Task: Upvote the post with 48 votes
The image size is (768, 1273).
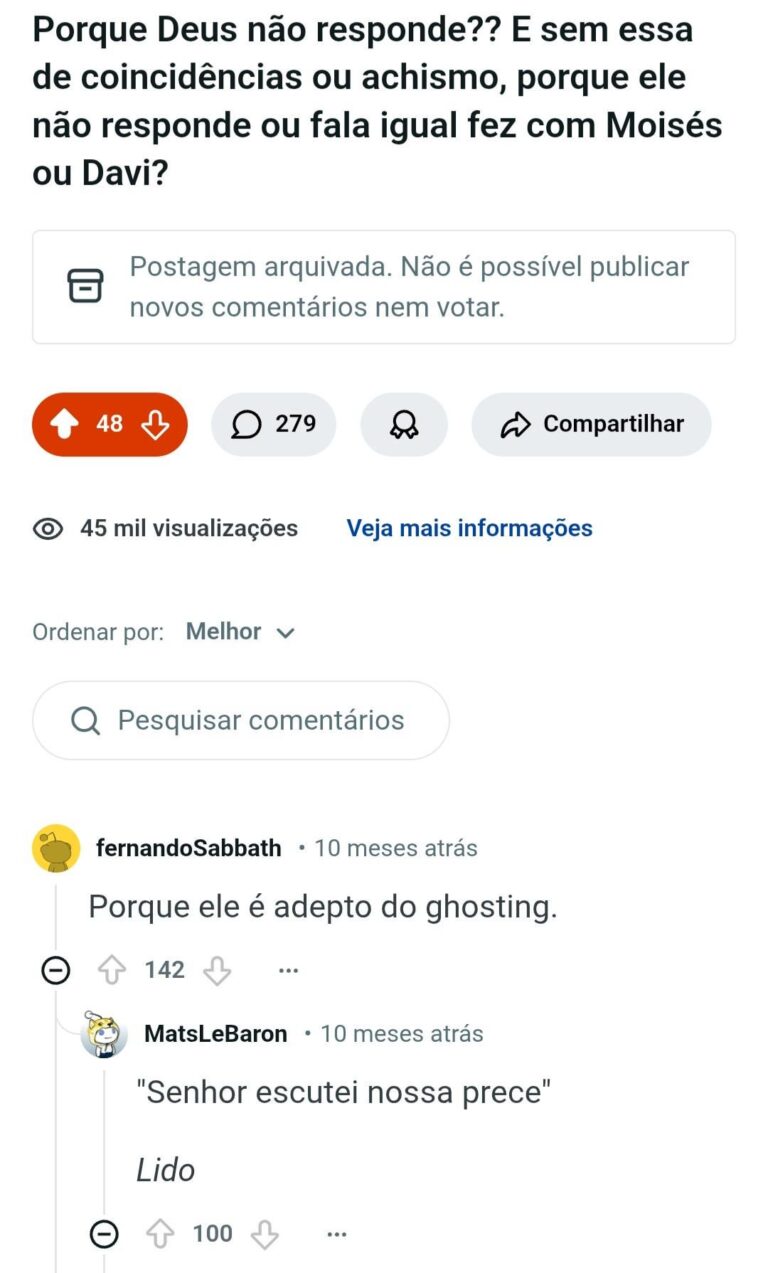Action: tap(64, 424)
